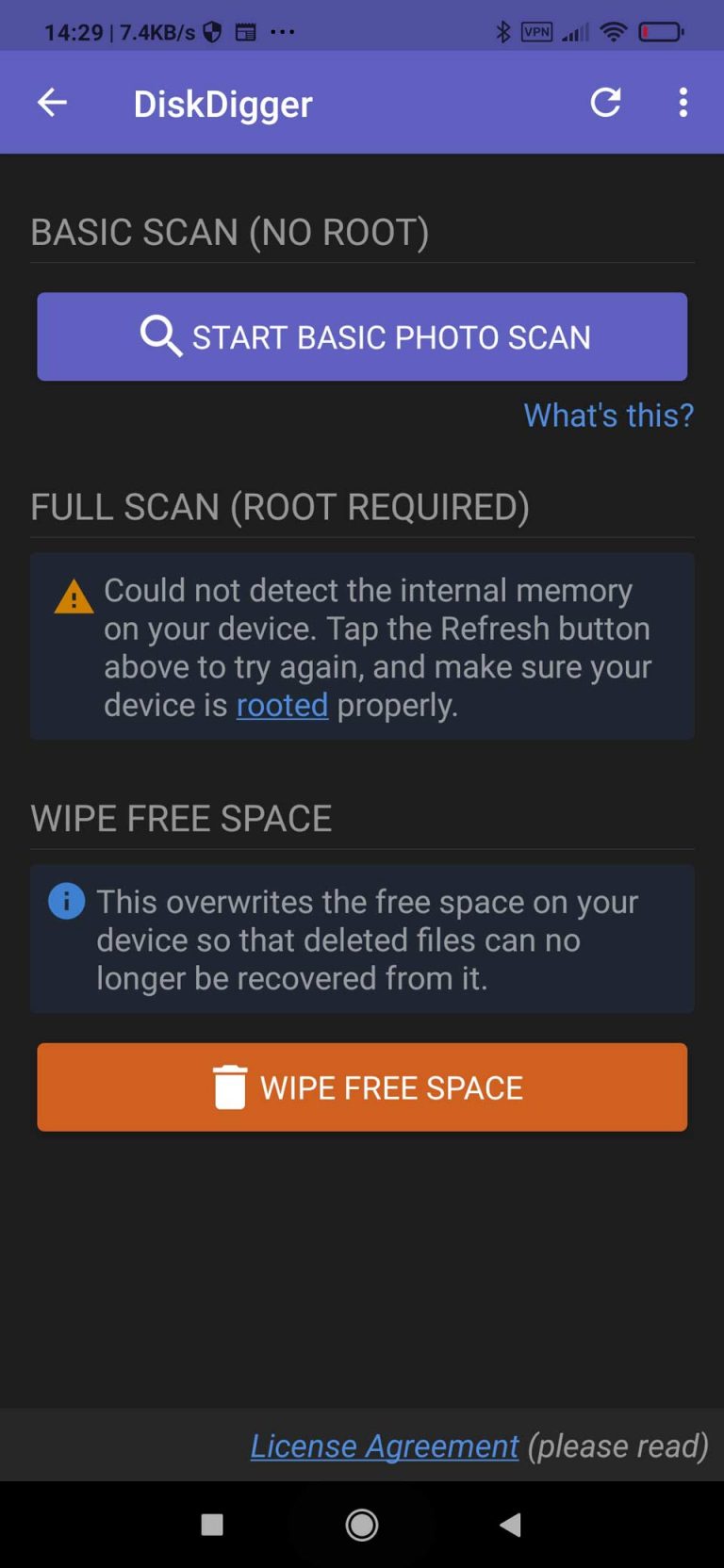Screen dimensions: 724x1568
Task: Click the magnifier icon on the scan button
Action: point(161,336)
